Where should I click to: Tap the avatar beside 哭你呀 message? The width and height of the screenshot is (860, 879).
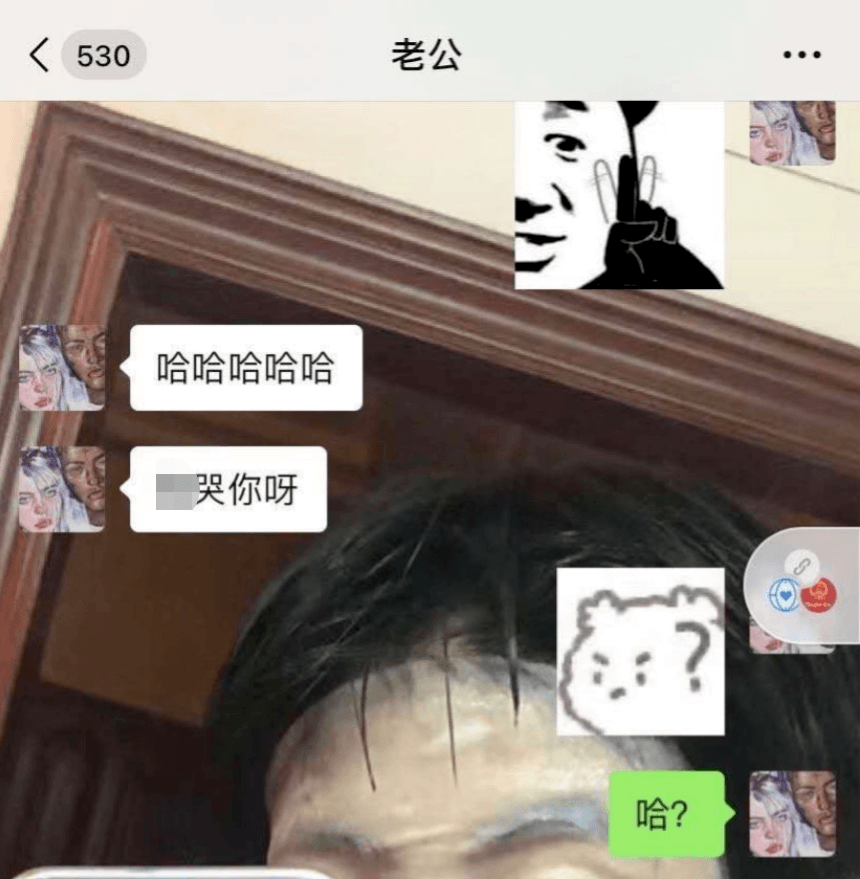(62, 489)
